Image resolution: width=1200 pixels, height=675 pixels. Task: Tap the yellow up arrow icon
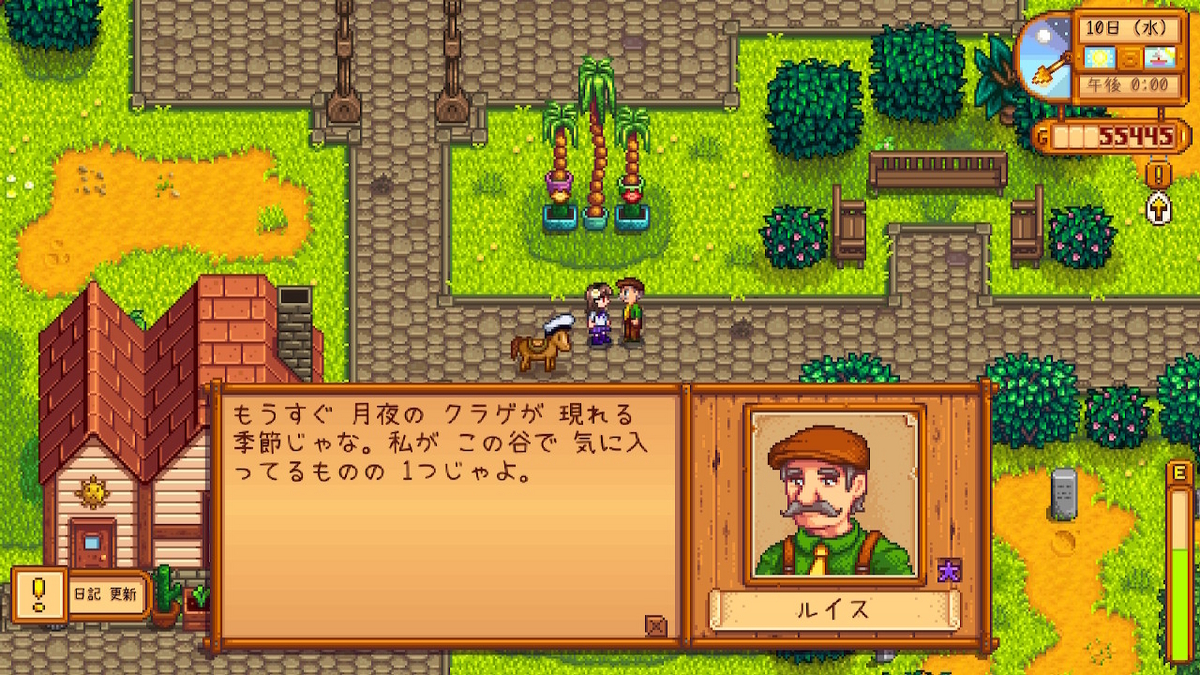pos(1158,207)
